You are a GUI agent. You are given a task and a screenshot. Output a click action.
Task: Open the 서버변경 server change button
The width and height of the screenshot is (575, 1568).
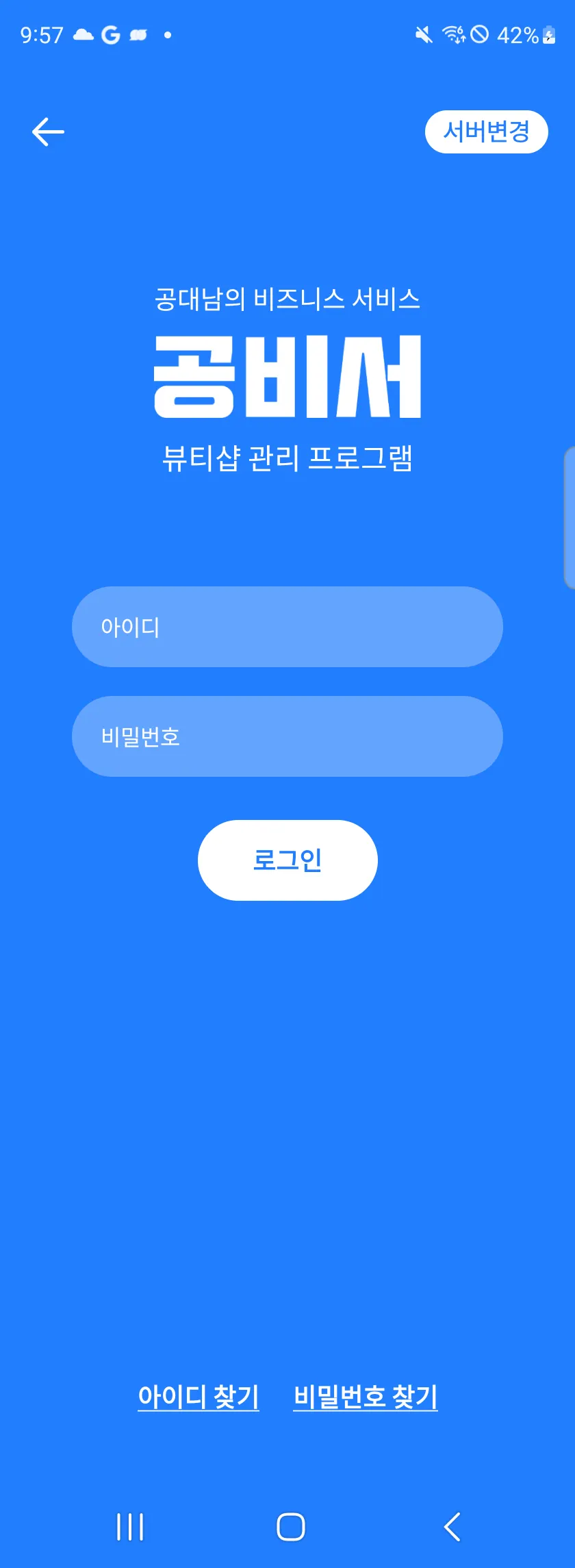click(486, 132)
